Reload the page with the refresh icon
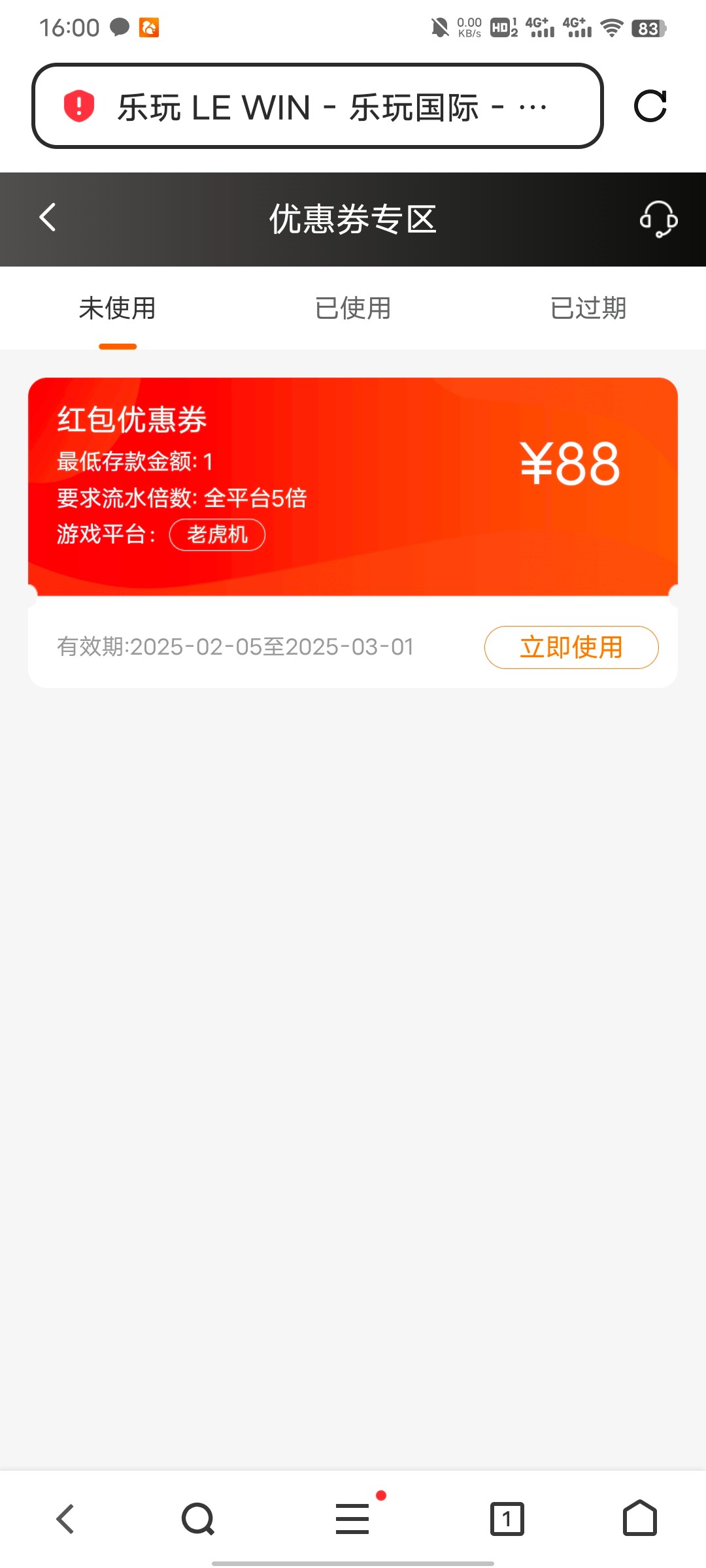This screenshot has width=706, height=1568. pos(650,106)
